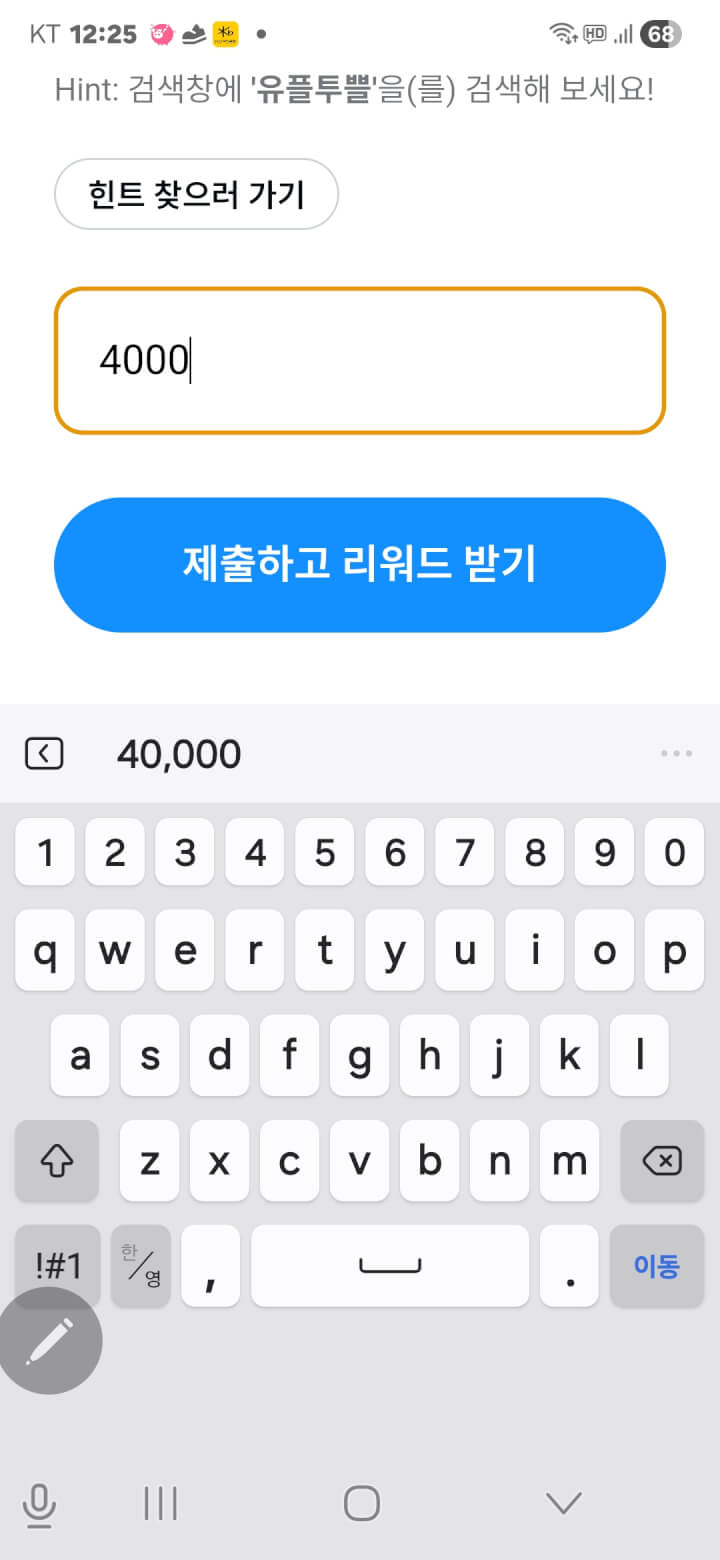Submit with '제출하고 리워드 받기' button

pyautogui.click(x=360, y=565)
